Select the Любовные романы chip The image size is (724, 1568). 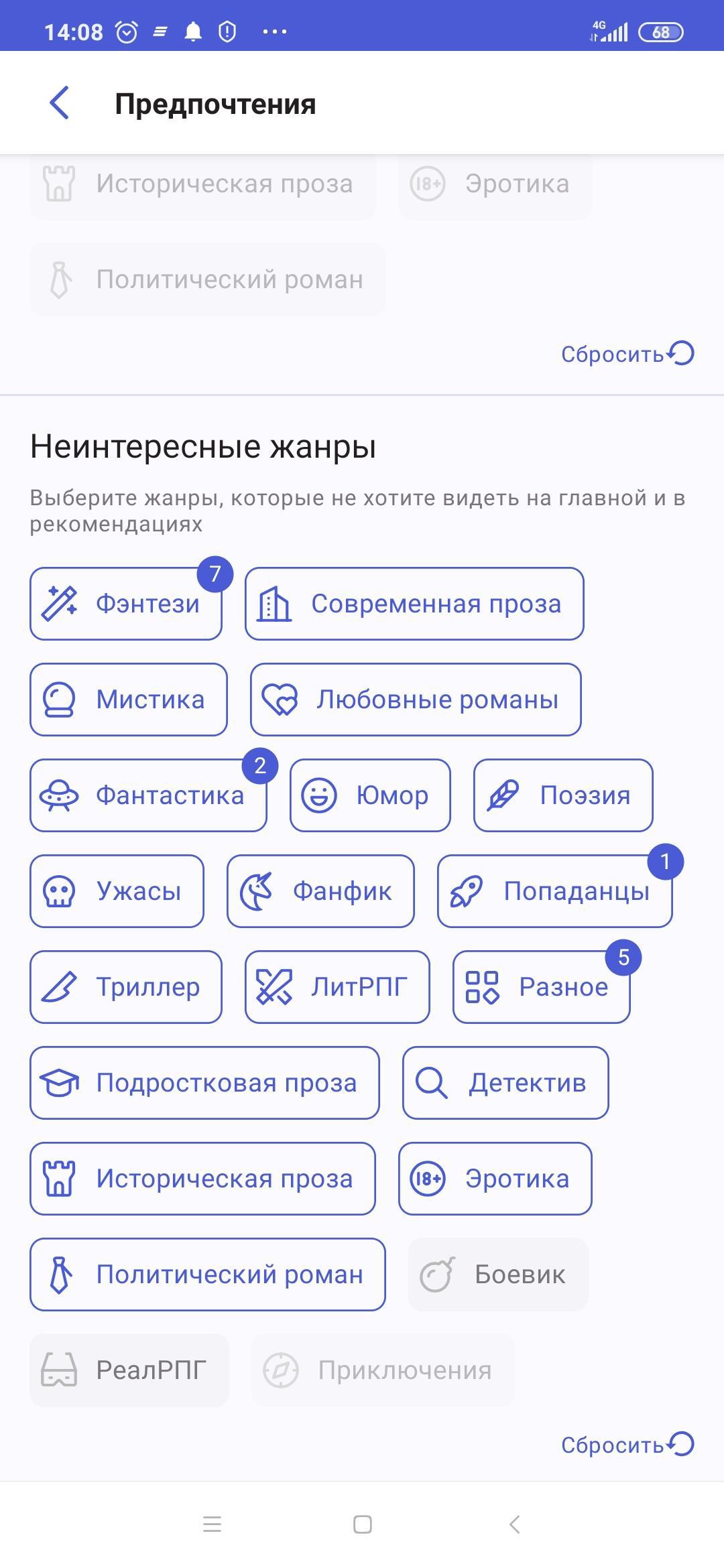[416, 700]
